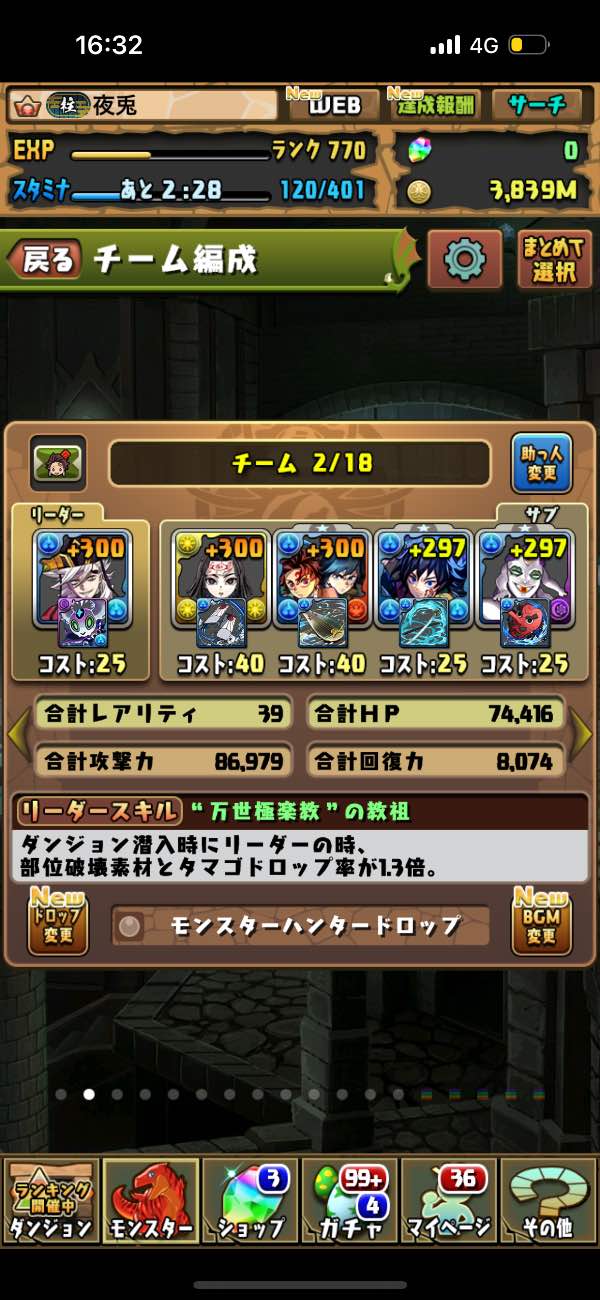Tap the team badge icon beside チーム 2/18
The width and height of the screenshot is (600, 1300).
[58, 463]
